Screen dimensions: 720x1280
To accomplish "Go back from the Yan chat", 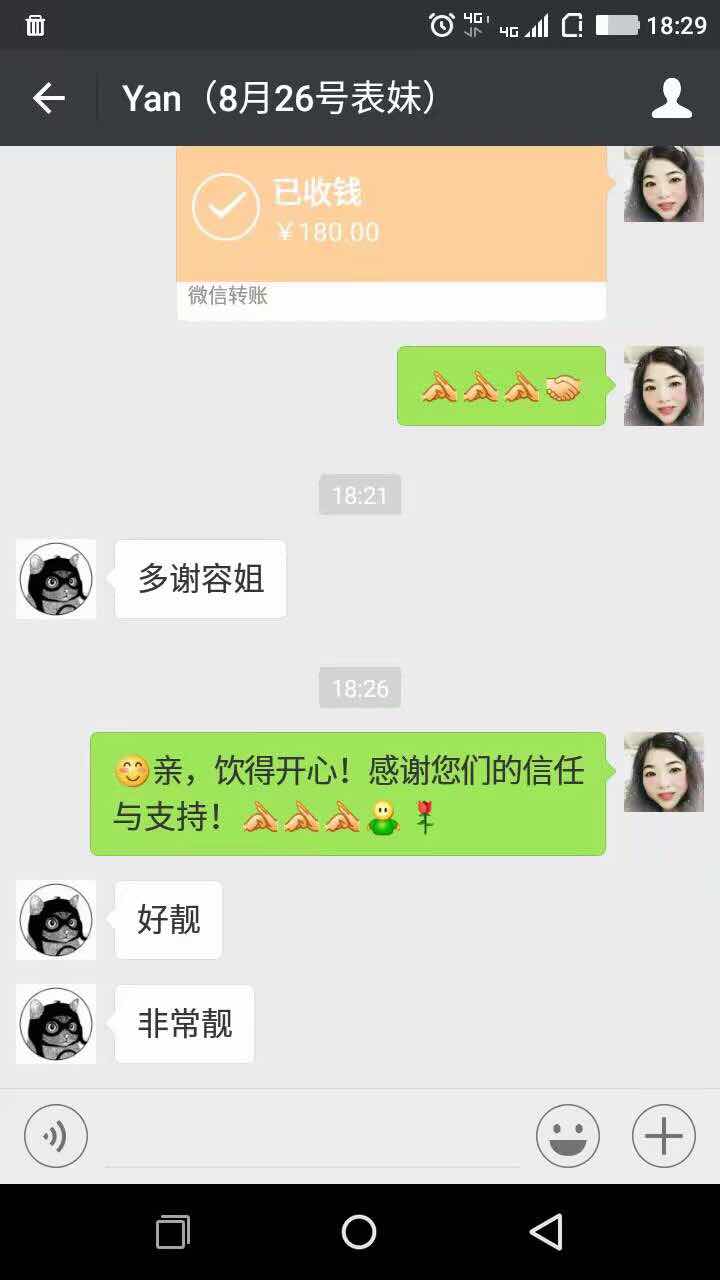I will coord(48,98).
